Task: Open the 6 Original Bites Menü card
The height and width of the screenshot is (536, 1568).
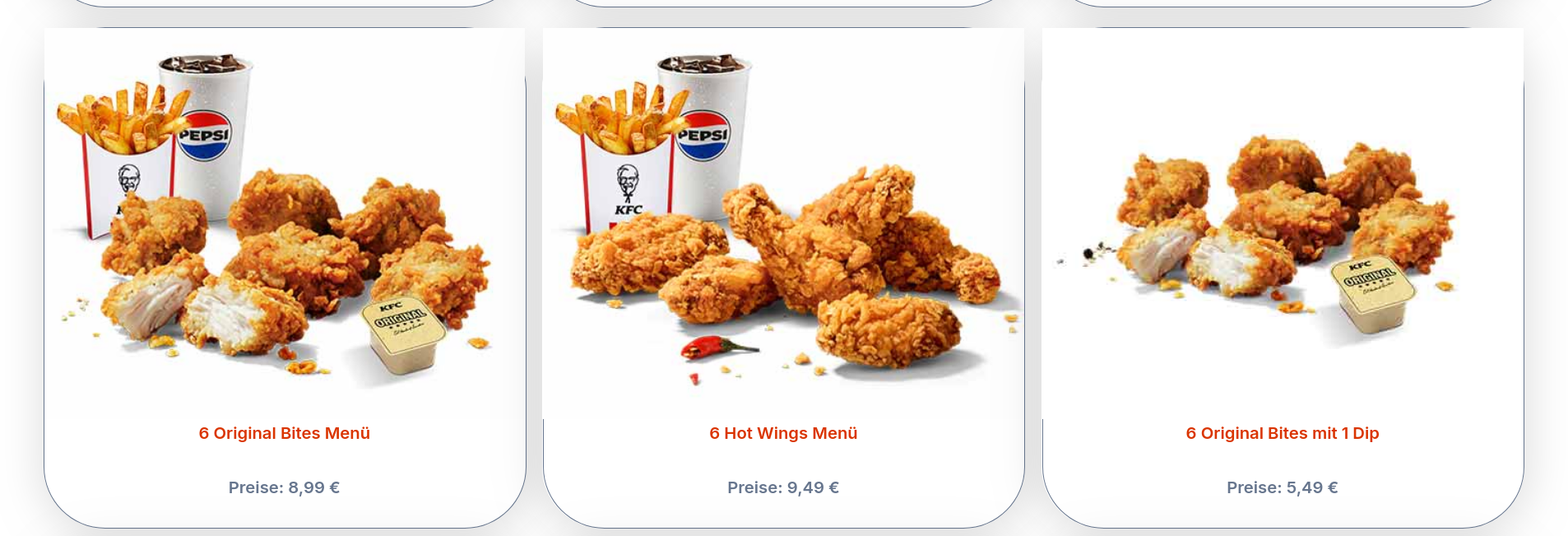Action: (x=284, y=433)
